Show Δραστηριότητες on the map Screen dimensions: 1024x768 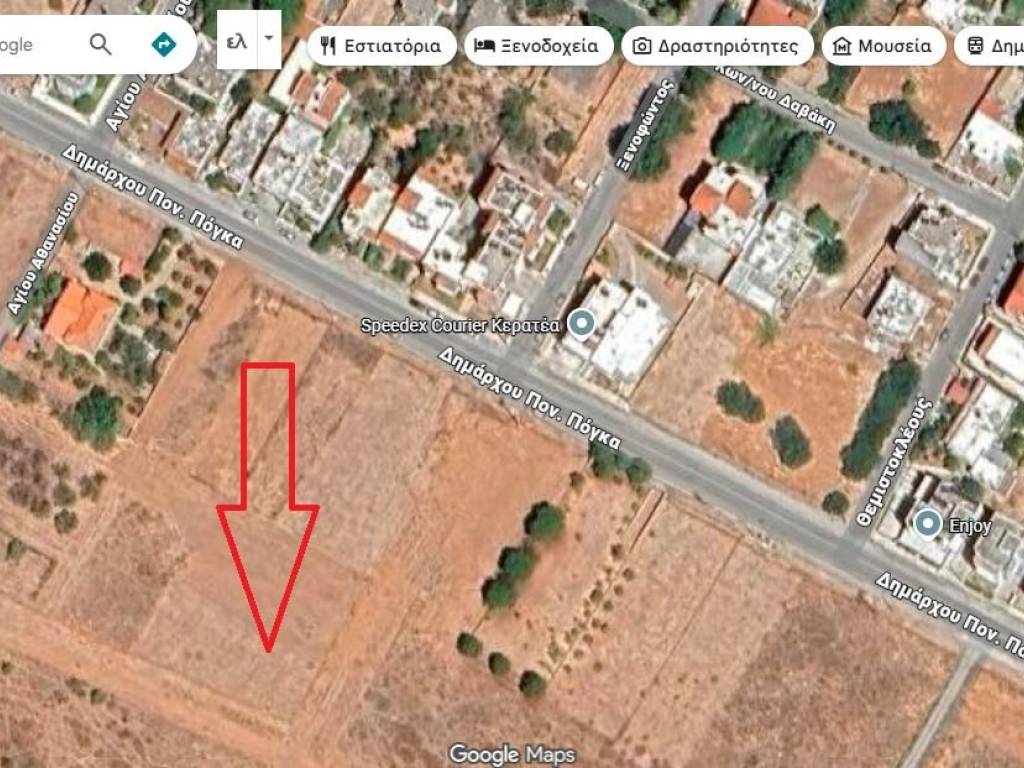pyautogui.click(x=716, y=46)
